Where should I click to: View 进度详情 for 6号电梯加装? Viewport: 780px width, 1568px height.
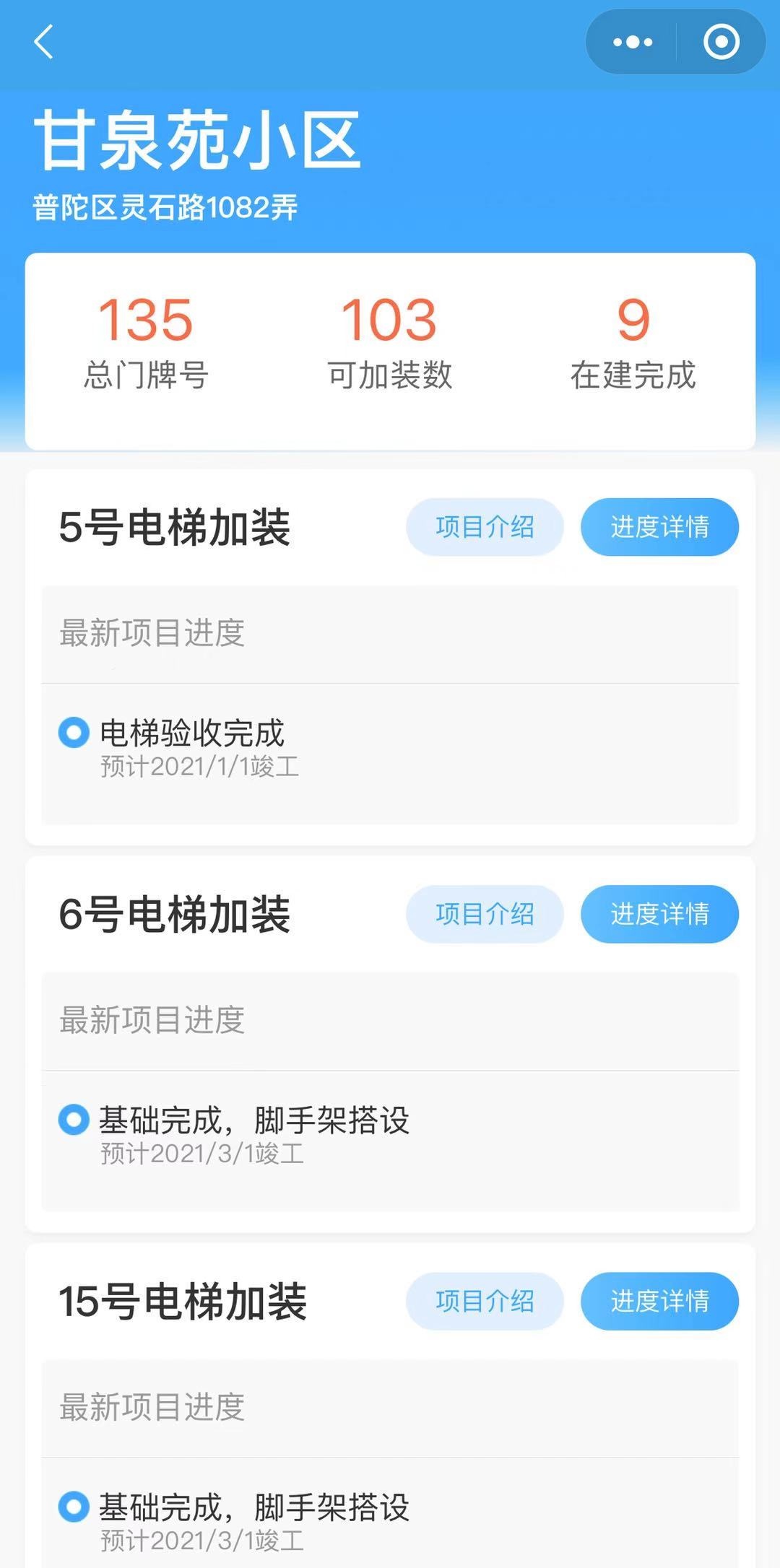coord(659,914)
